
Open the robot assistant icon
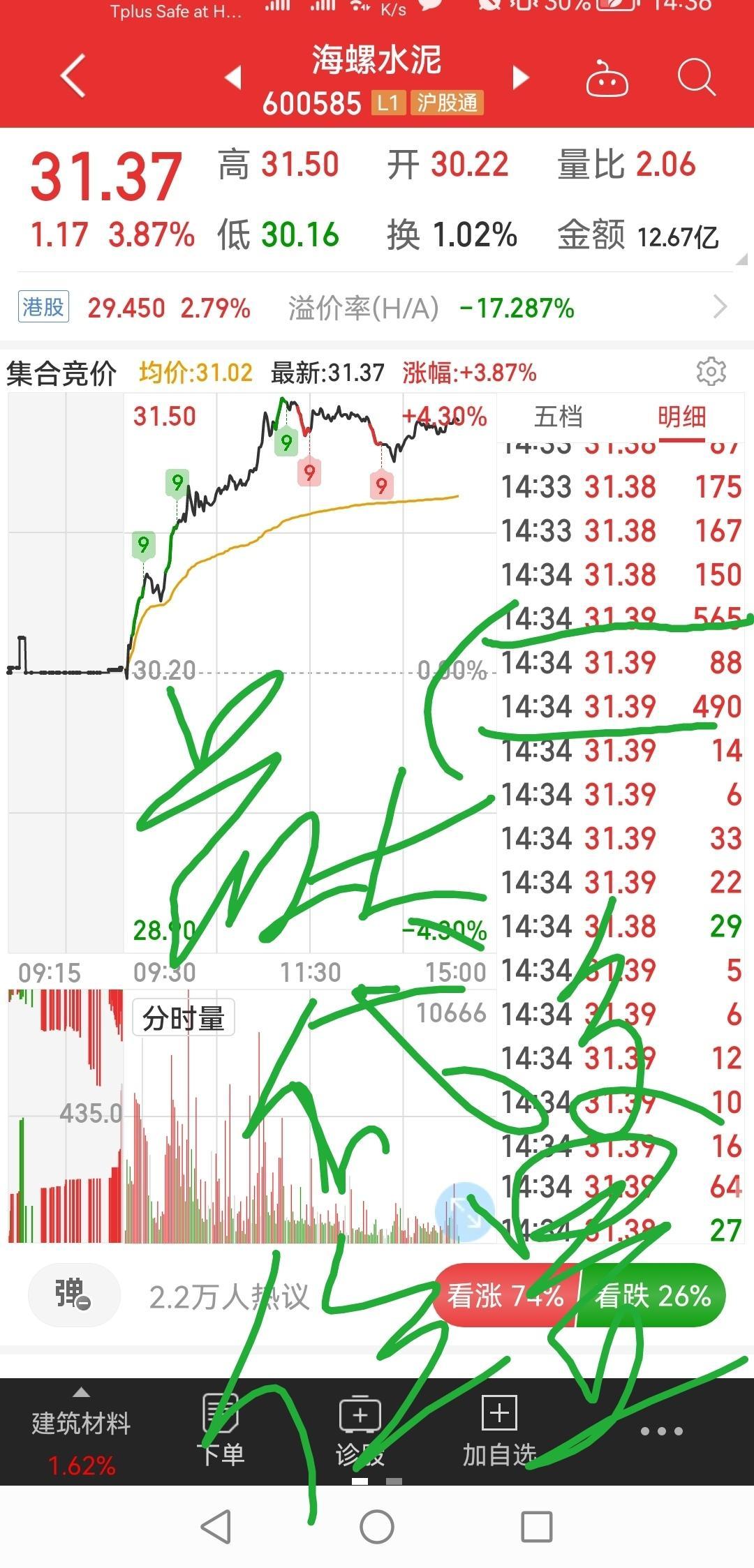click(606, 78)
